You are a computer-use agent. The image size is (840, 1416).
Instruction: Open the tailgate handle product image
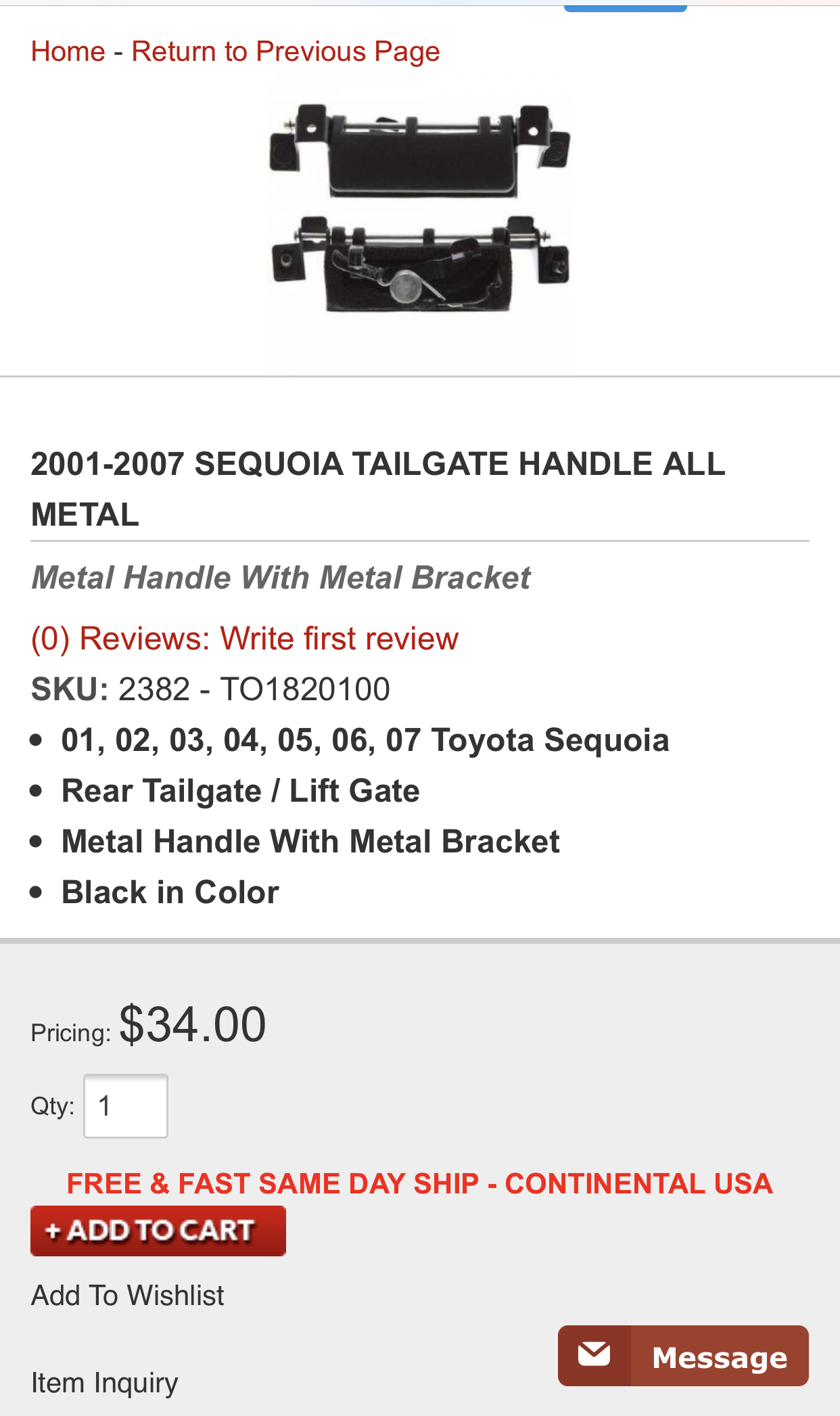click(x=419, y=210)
